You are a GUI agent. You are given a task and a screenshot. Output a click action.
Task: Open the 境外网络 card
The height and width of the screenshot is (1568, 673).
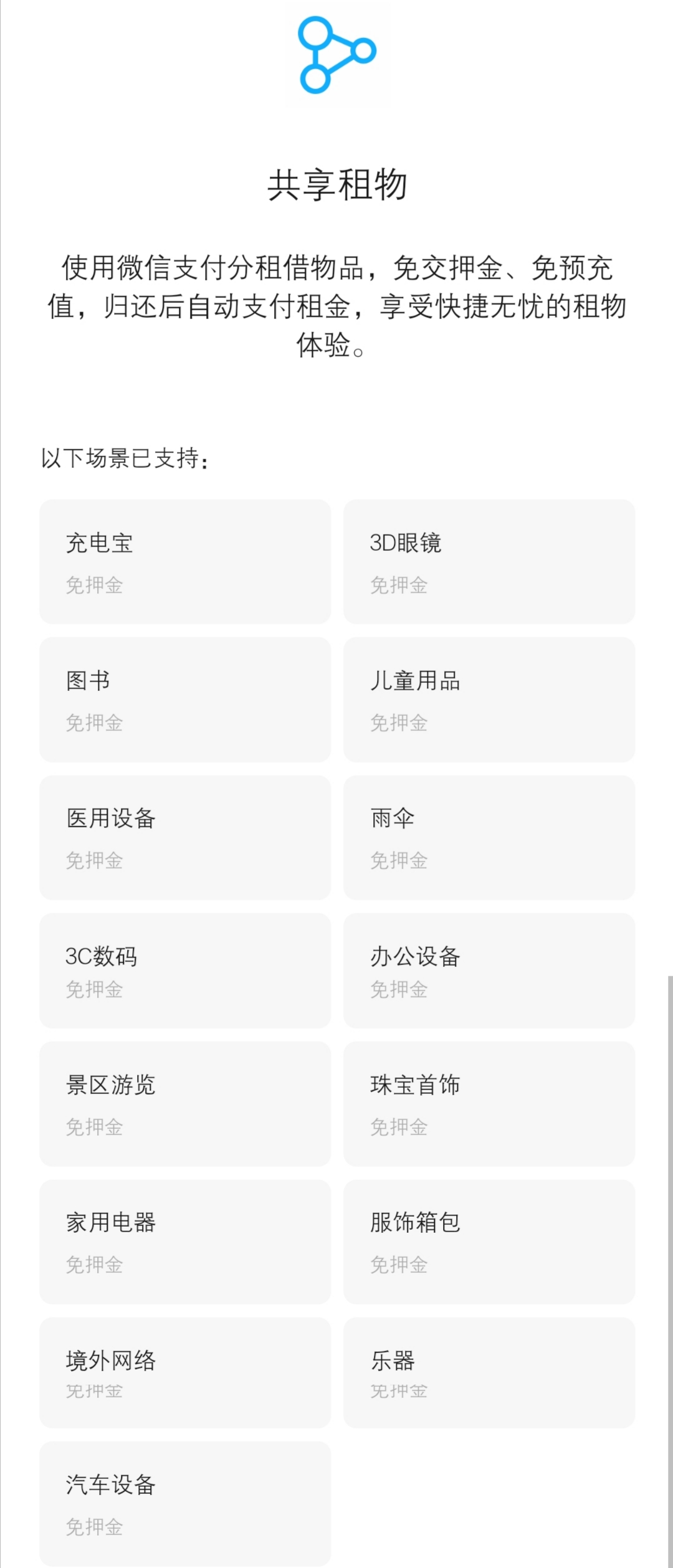click(185, 1372)
